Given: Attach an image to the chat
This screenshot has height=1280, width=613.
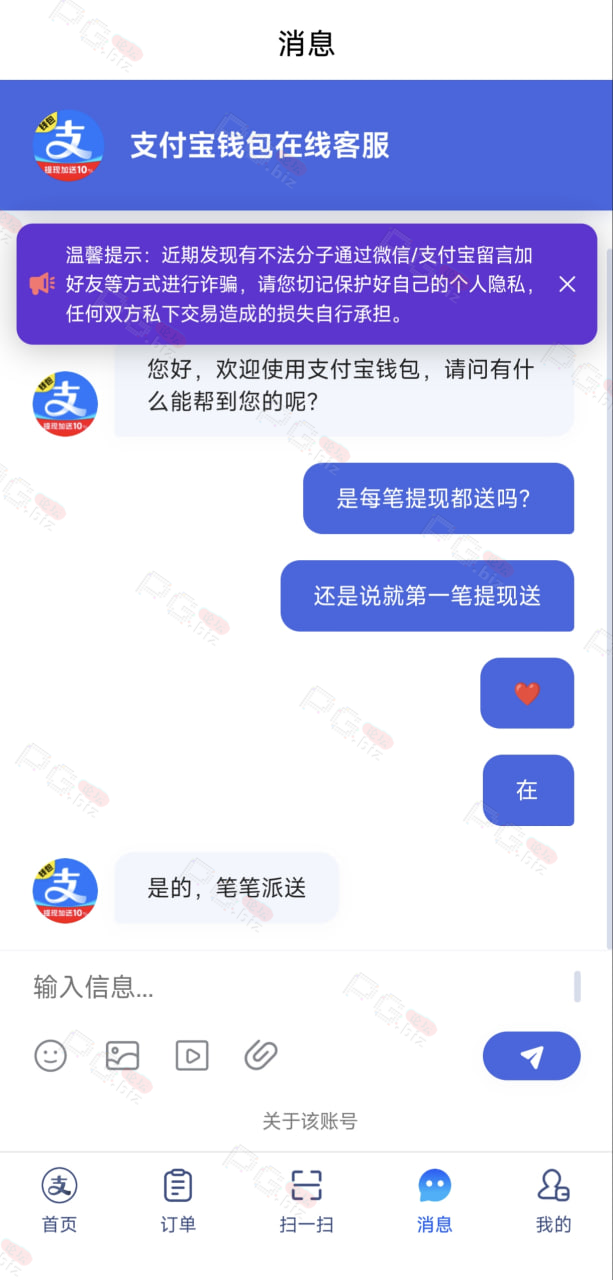Looking at the screenshot, I should tap(122, 1055).
